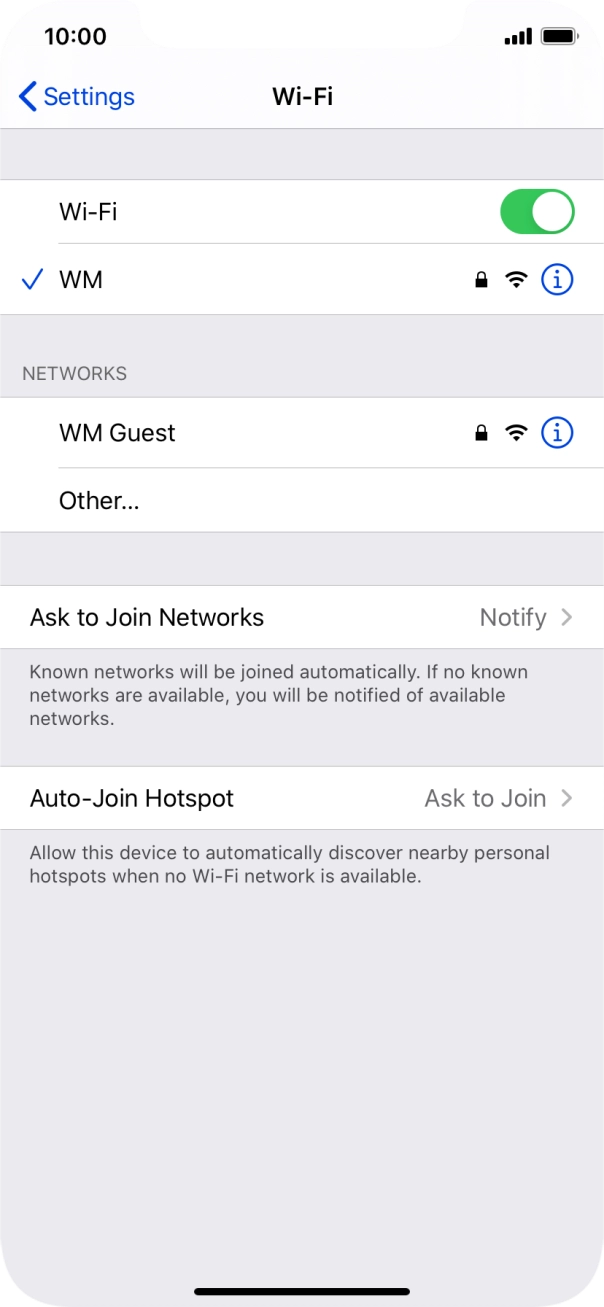Open info for WM Guest network

(x=557, y=433)
